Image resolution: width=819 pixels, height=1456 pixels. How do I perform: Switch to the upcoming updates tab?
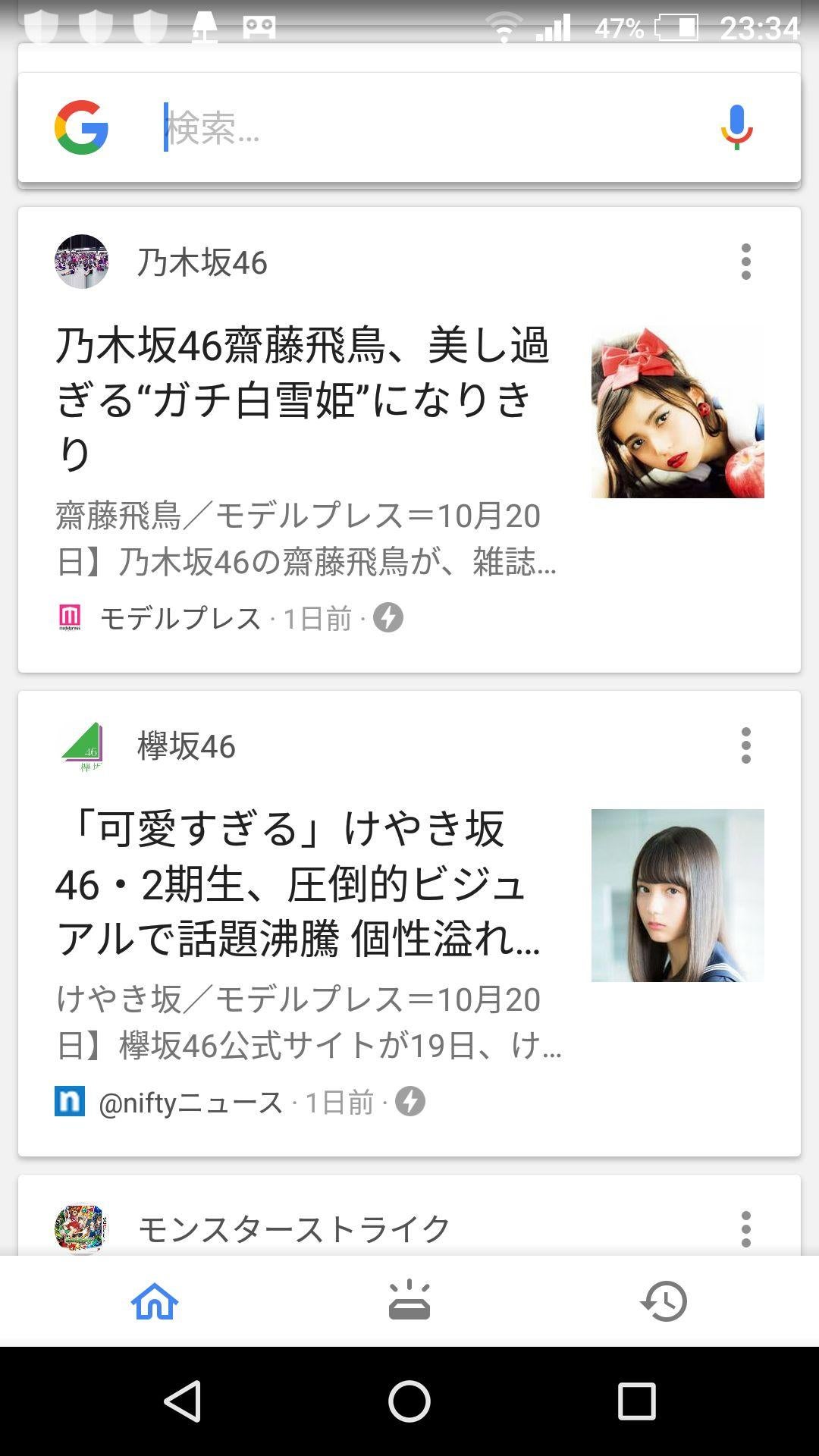tap(409, 1301)
